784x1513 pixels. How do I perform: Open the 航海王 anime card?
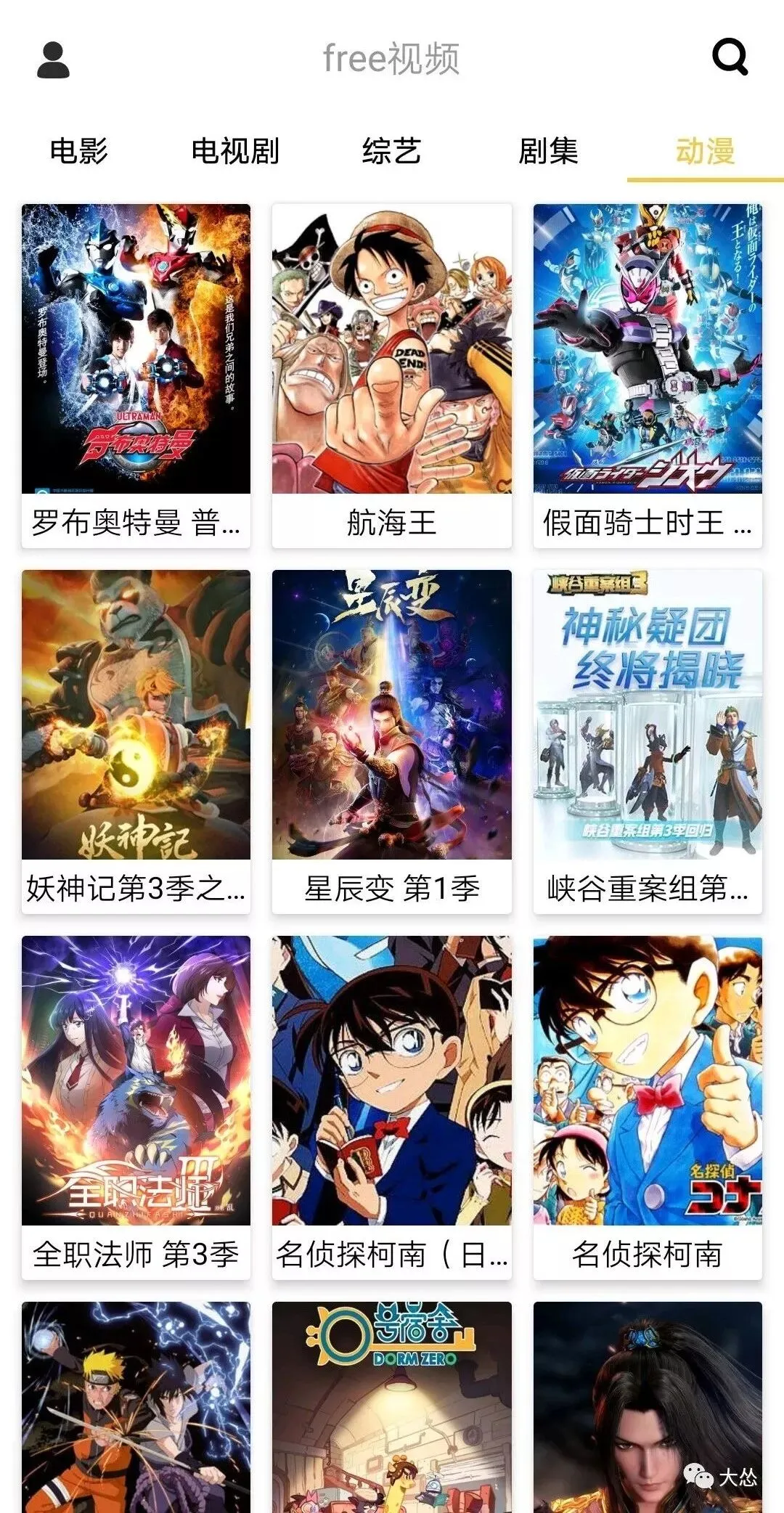[392, 374]
